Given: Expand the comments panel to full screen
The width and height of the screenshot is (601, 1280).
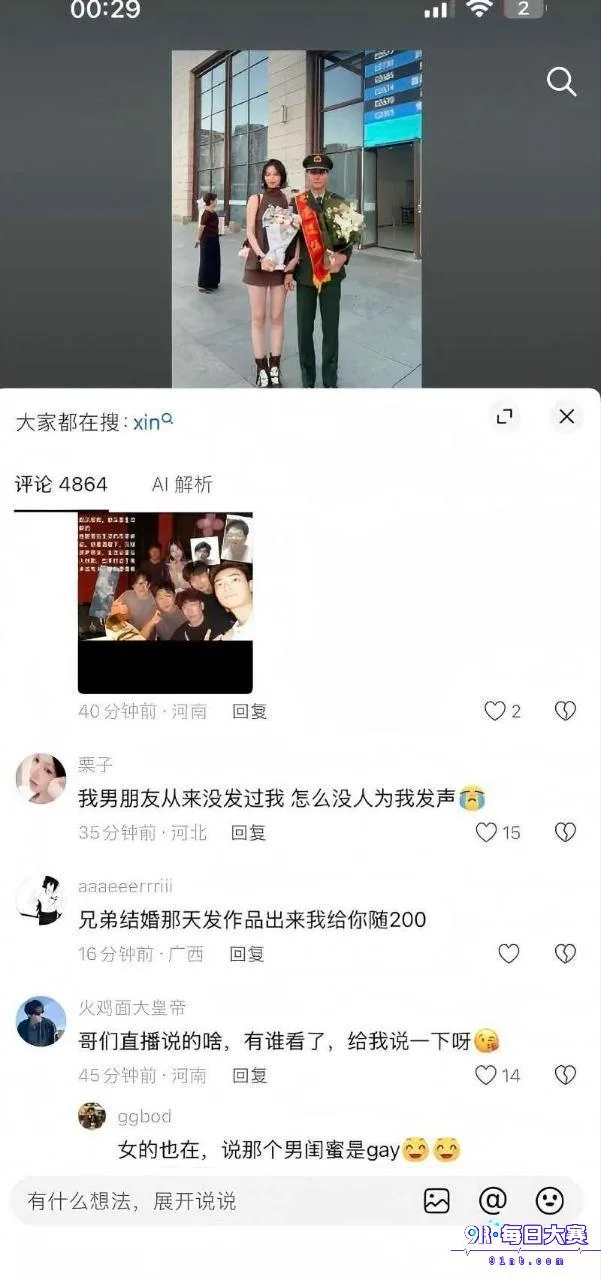Looking at the screenshot, I should 505,417.
